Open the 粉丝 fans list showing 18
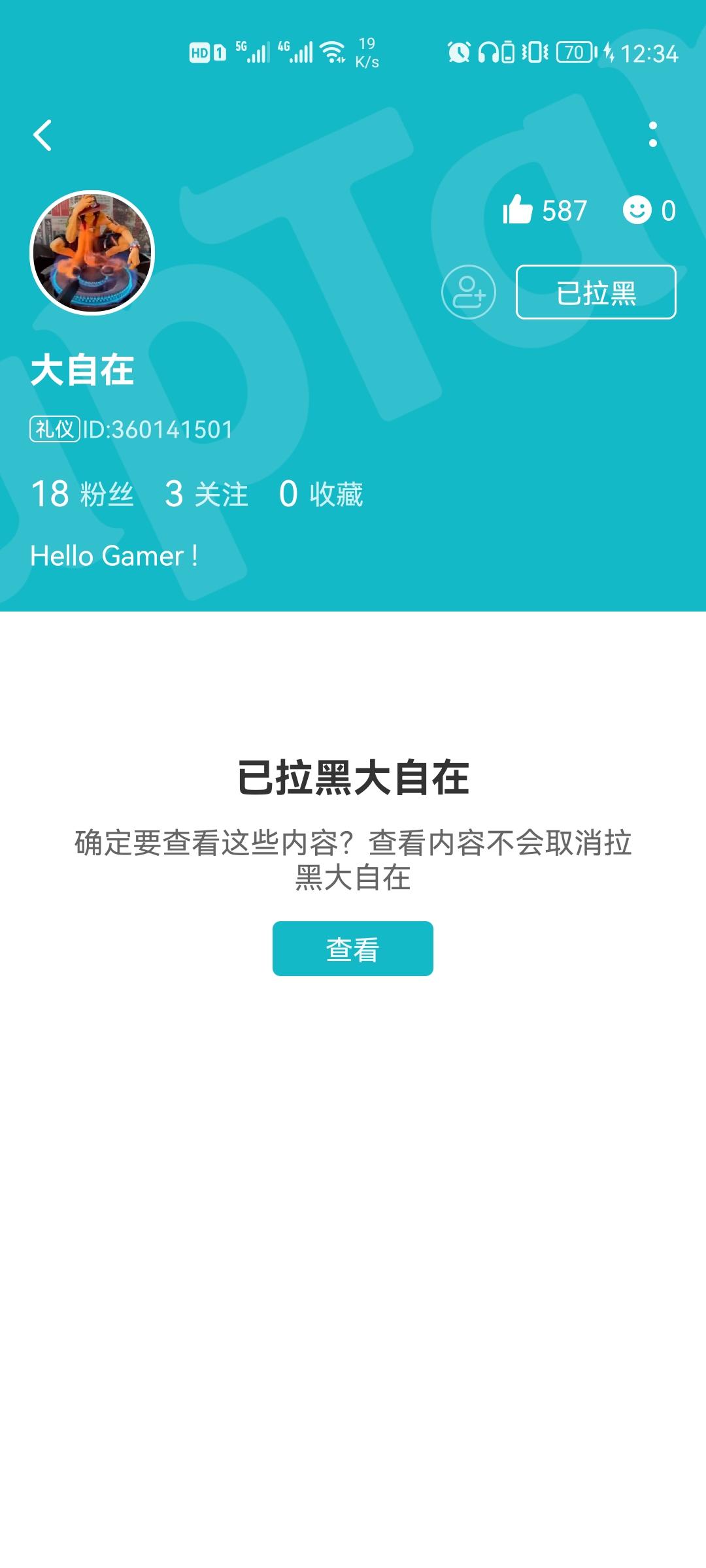 [x=82, y=495]
